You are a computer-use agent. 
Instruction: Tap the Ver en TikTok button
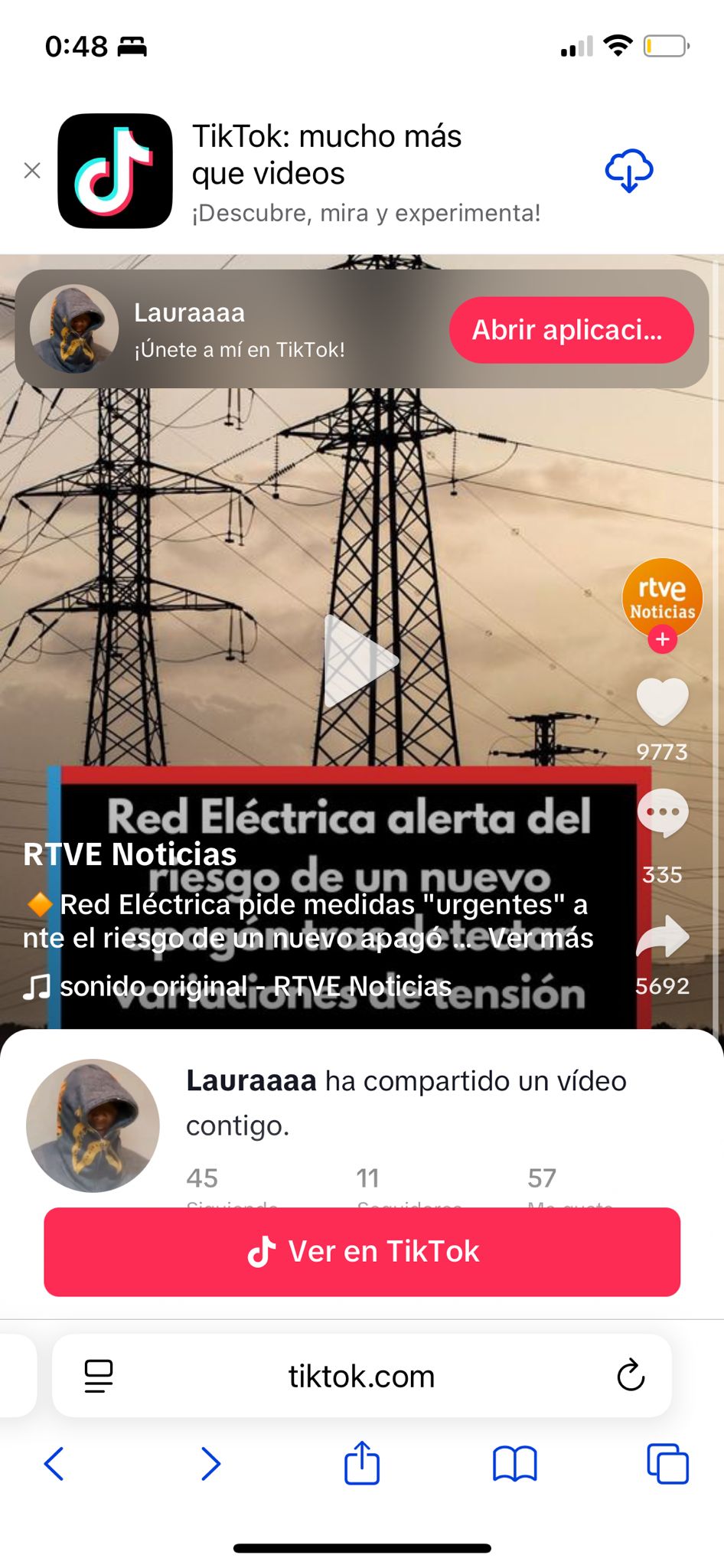(362, 1252)
